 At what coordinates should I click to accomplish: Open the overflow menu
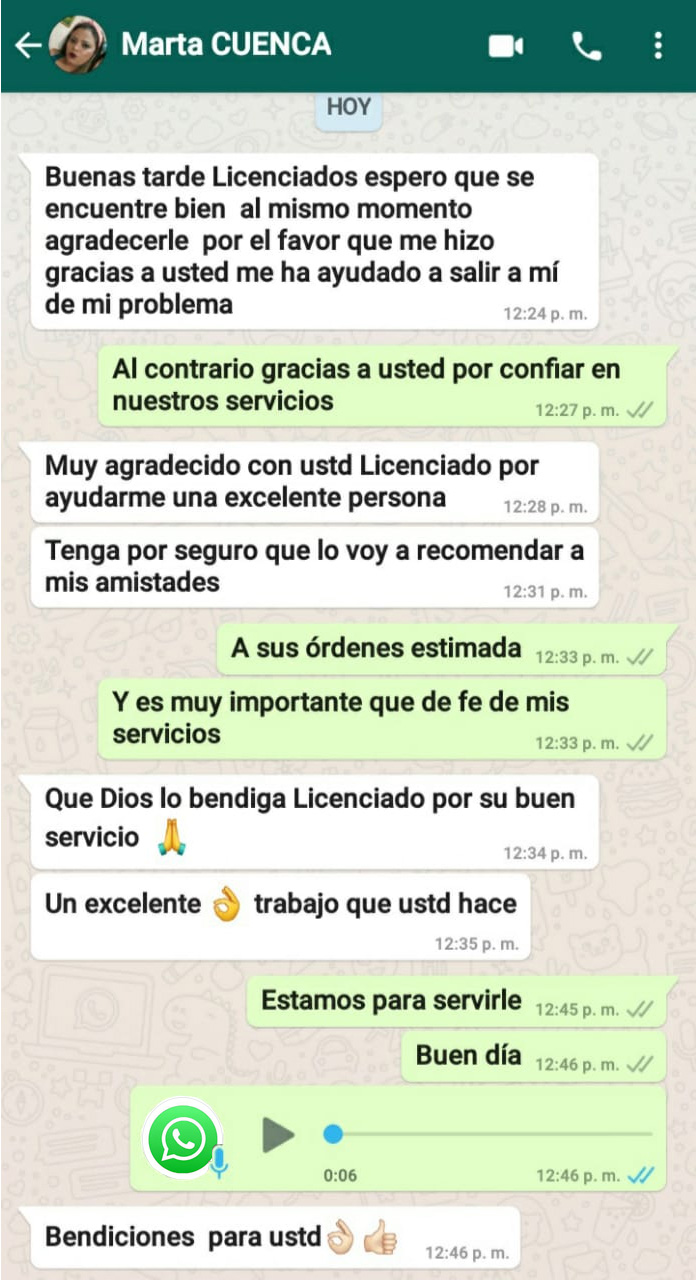coord(657,46)
